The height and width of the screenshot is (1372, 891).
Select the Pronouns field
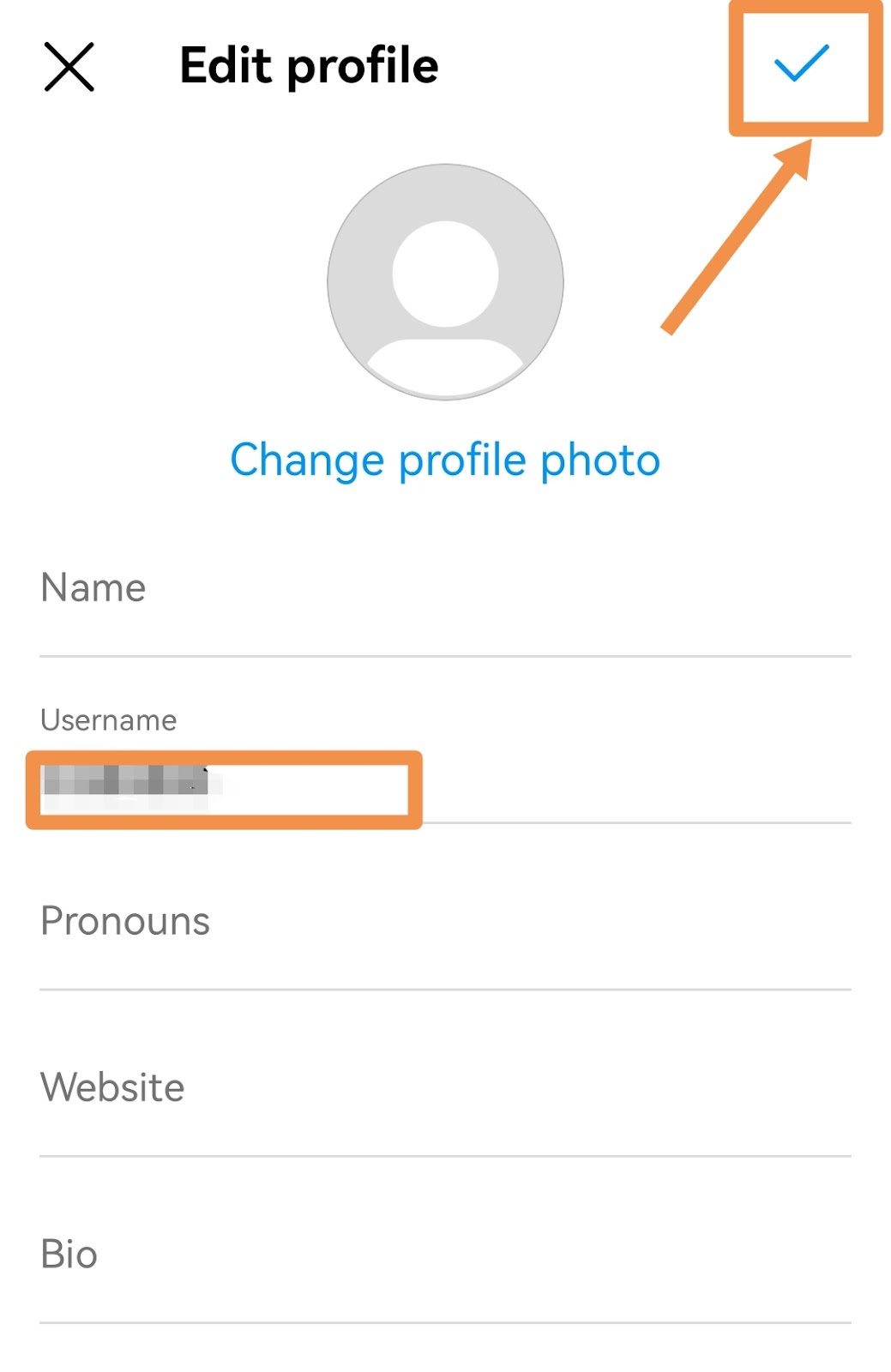pos(445,922)
